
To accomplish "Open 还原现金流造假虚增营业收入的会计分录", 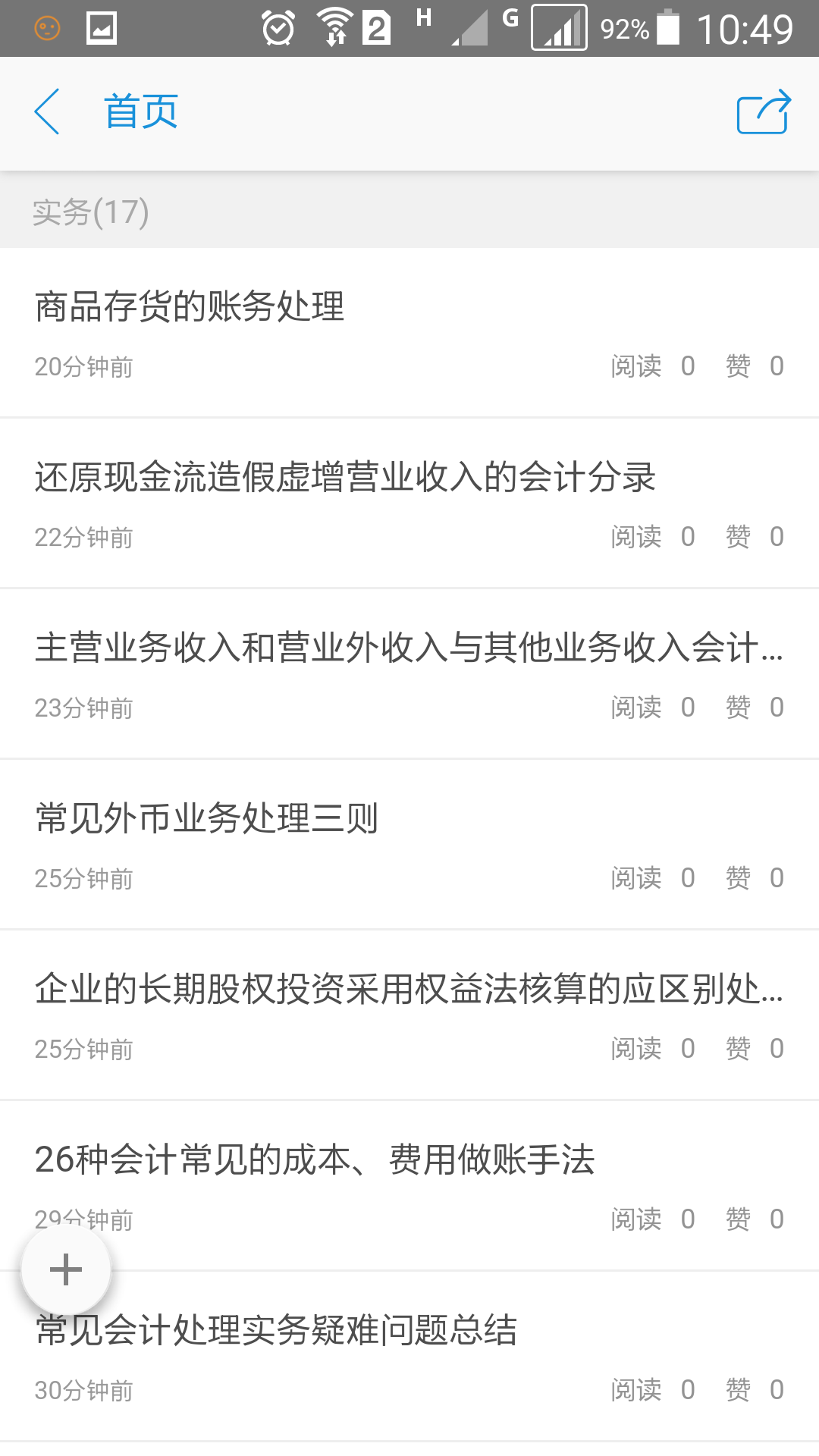I will (x=348, y=478).
